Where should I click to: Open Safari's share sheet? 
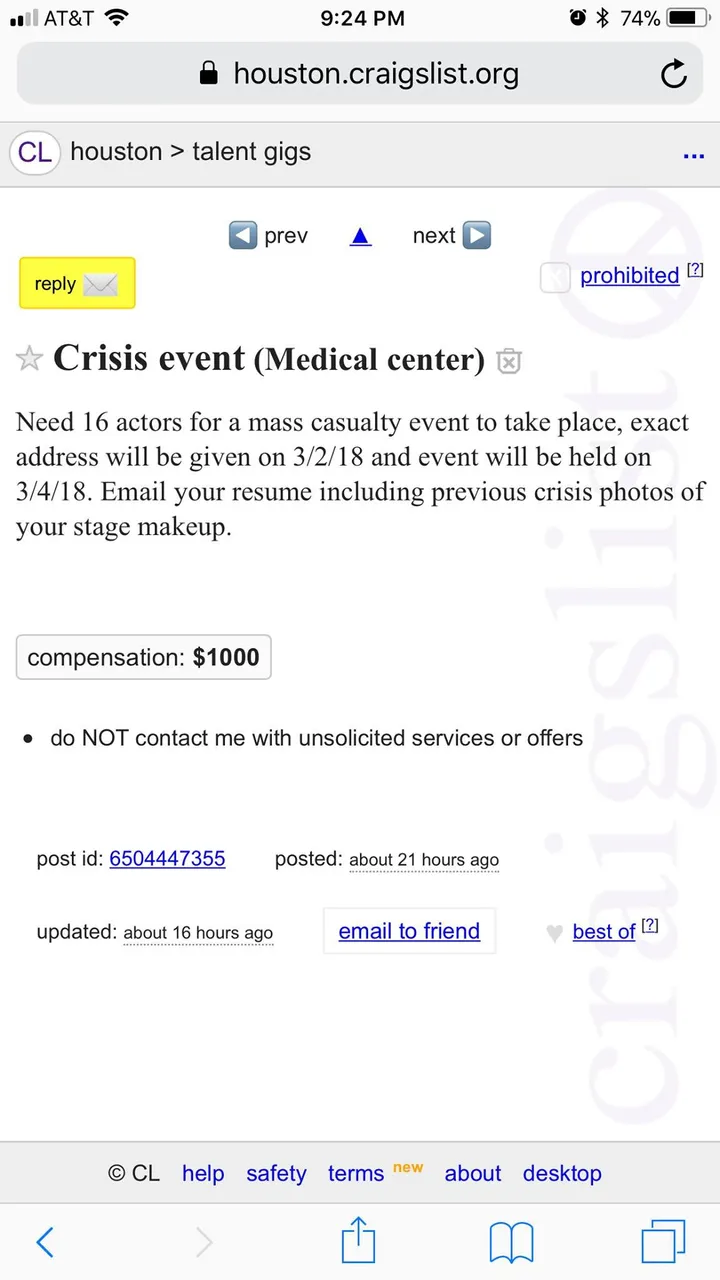click(359, 1243)
